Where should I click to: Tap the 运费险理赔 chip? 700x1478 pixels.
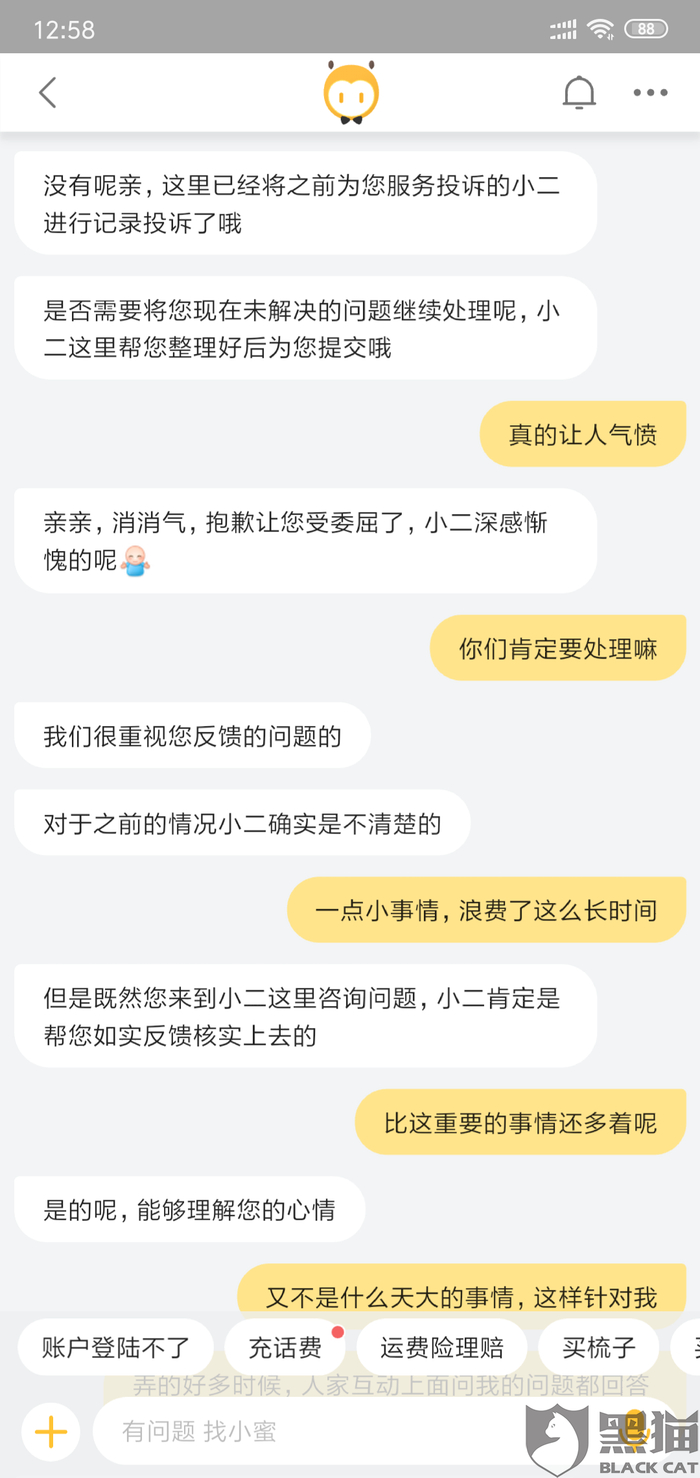442,1347
